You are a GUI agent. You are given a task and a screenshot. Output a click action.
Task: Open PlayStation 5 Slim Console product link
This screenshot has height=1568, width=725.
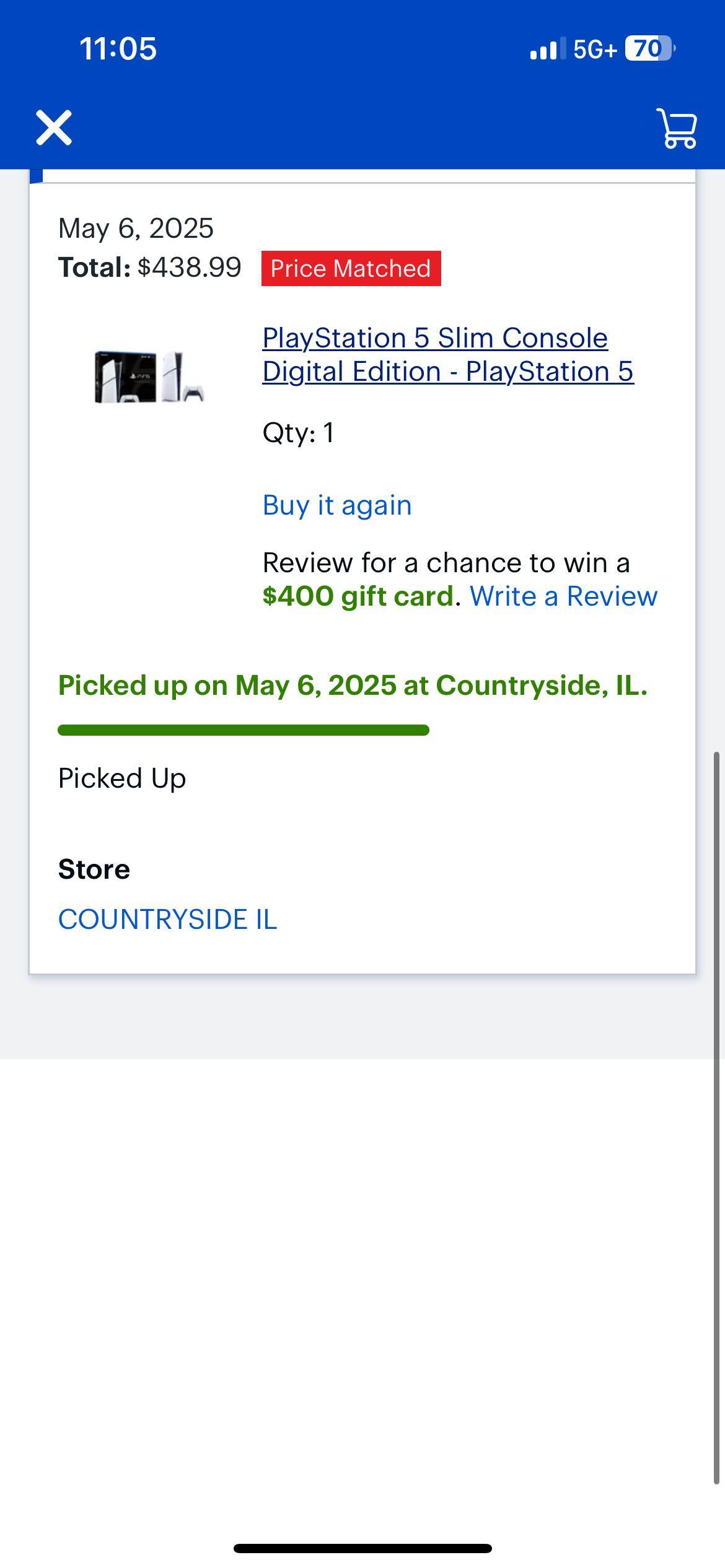coord(447,354)
